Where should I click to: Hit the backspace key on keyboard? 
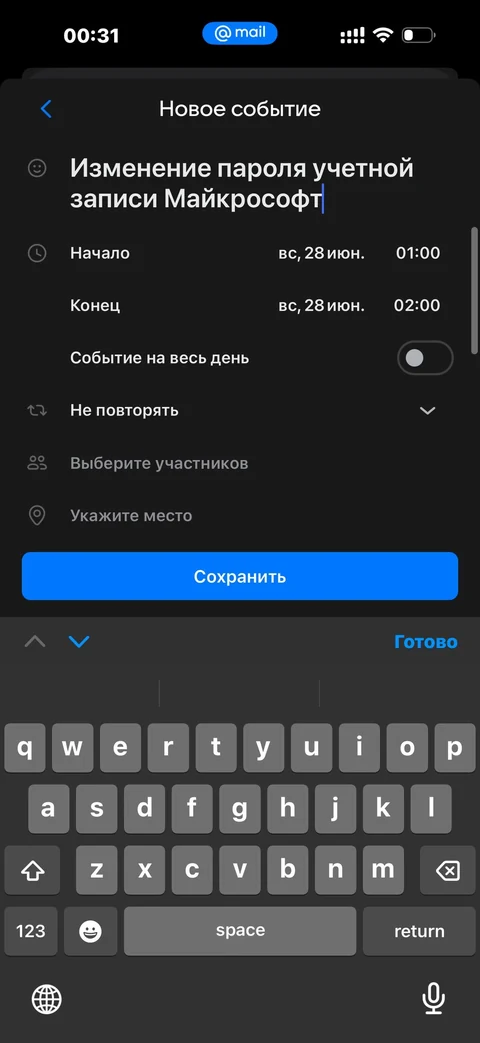point(448,870)
